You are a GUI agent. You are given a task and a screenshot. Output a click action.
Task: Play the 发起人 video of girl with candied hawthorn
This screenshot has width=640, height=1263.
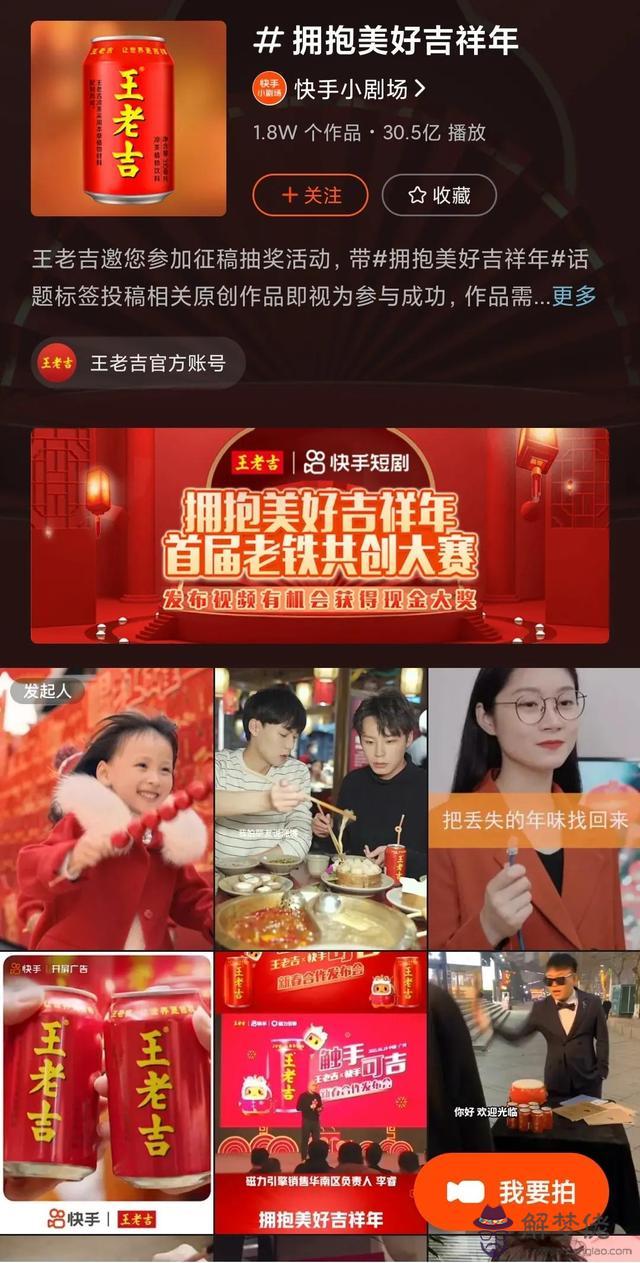pos(106,808)
